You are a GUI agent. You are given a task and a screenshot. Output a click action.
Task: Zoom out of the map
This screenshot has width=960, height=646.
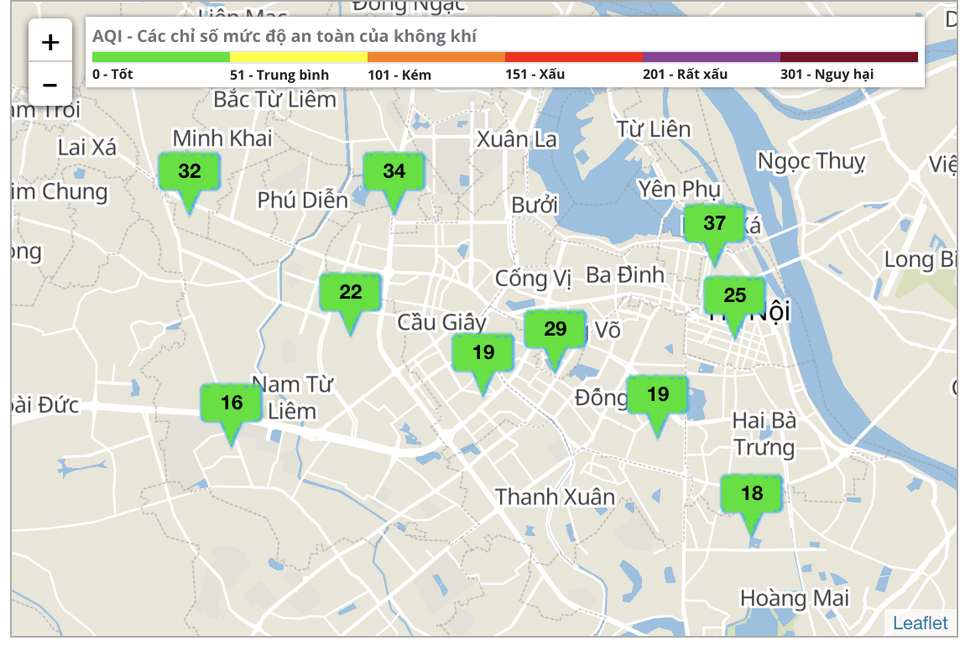pos(50,85)
